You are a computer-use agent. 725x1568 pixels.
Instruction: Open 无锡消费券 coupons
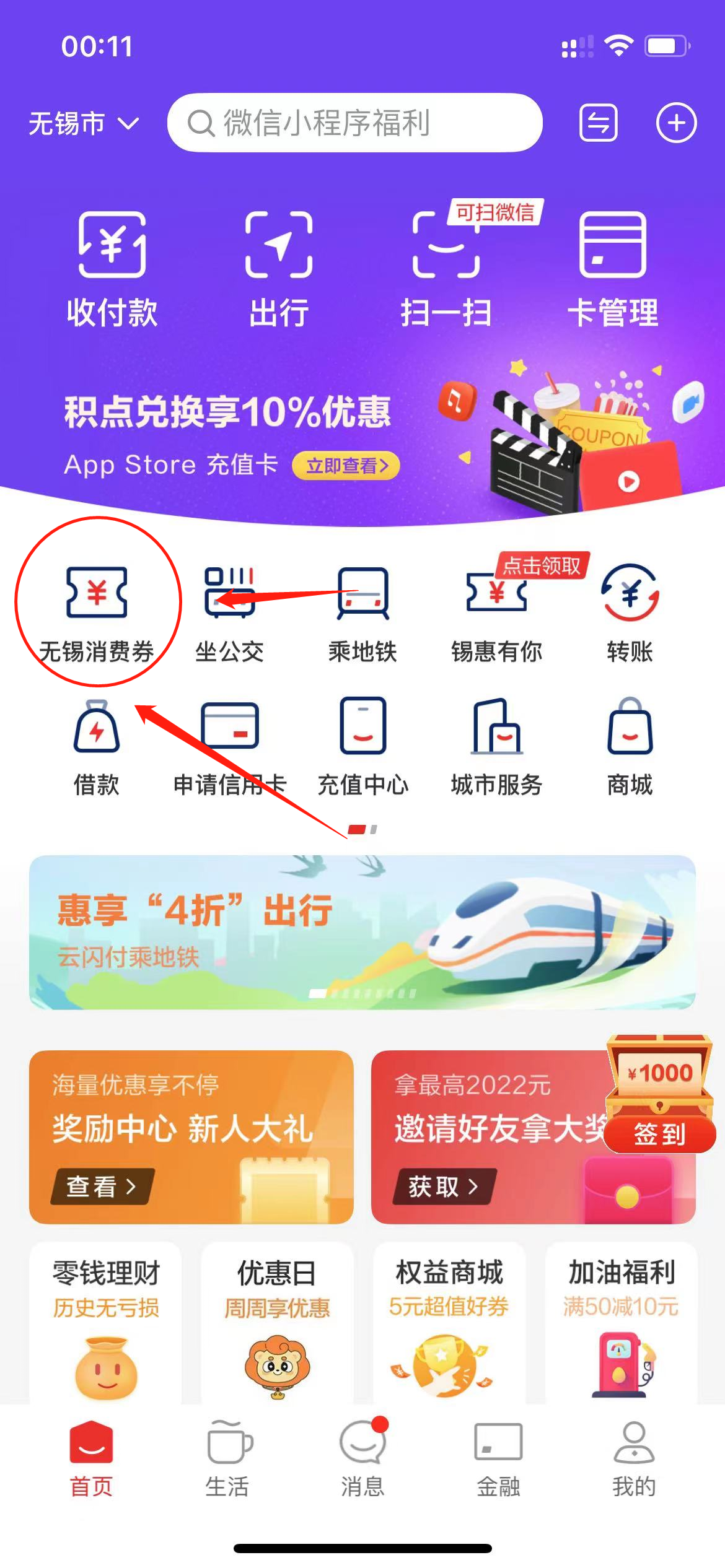97,613
